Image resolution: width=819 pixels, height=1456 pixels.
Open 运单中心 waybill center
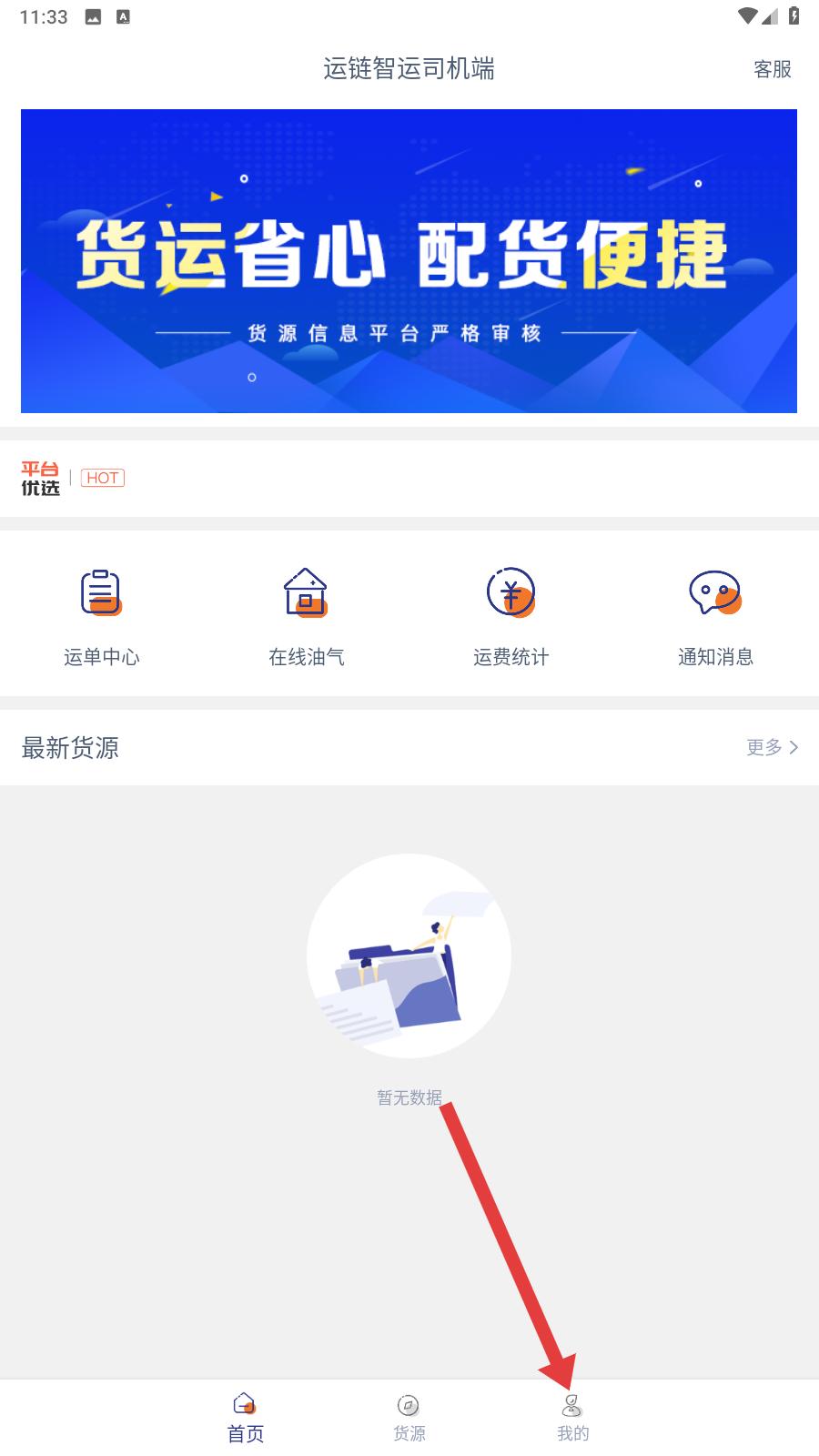click(102, 616)
